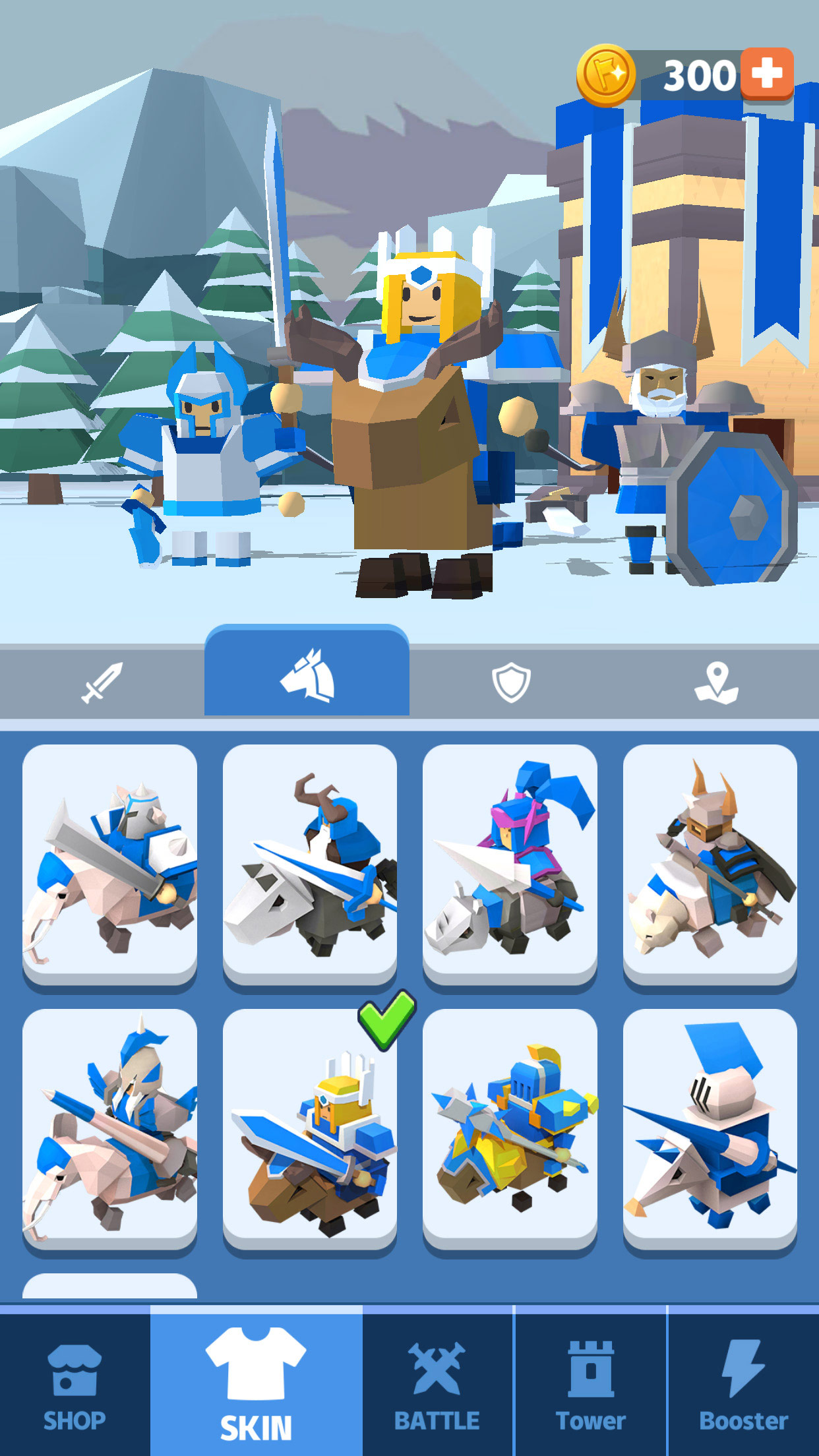Viewport: 819px width, 1456px height.
Task: Go to the Booster tab
Action: [744, 1385]
